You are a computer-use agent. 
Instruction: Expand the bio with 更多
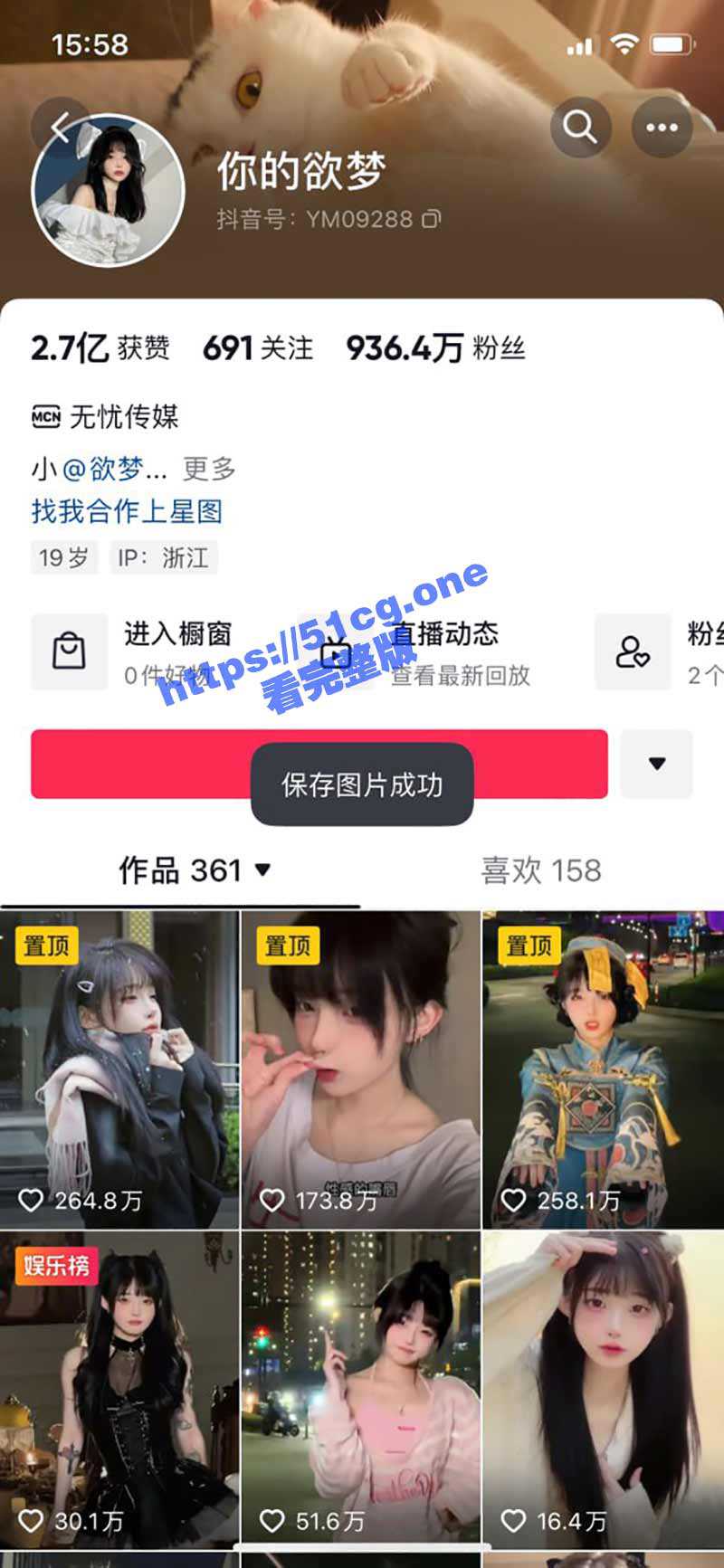(209, 469)
